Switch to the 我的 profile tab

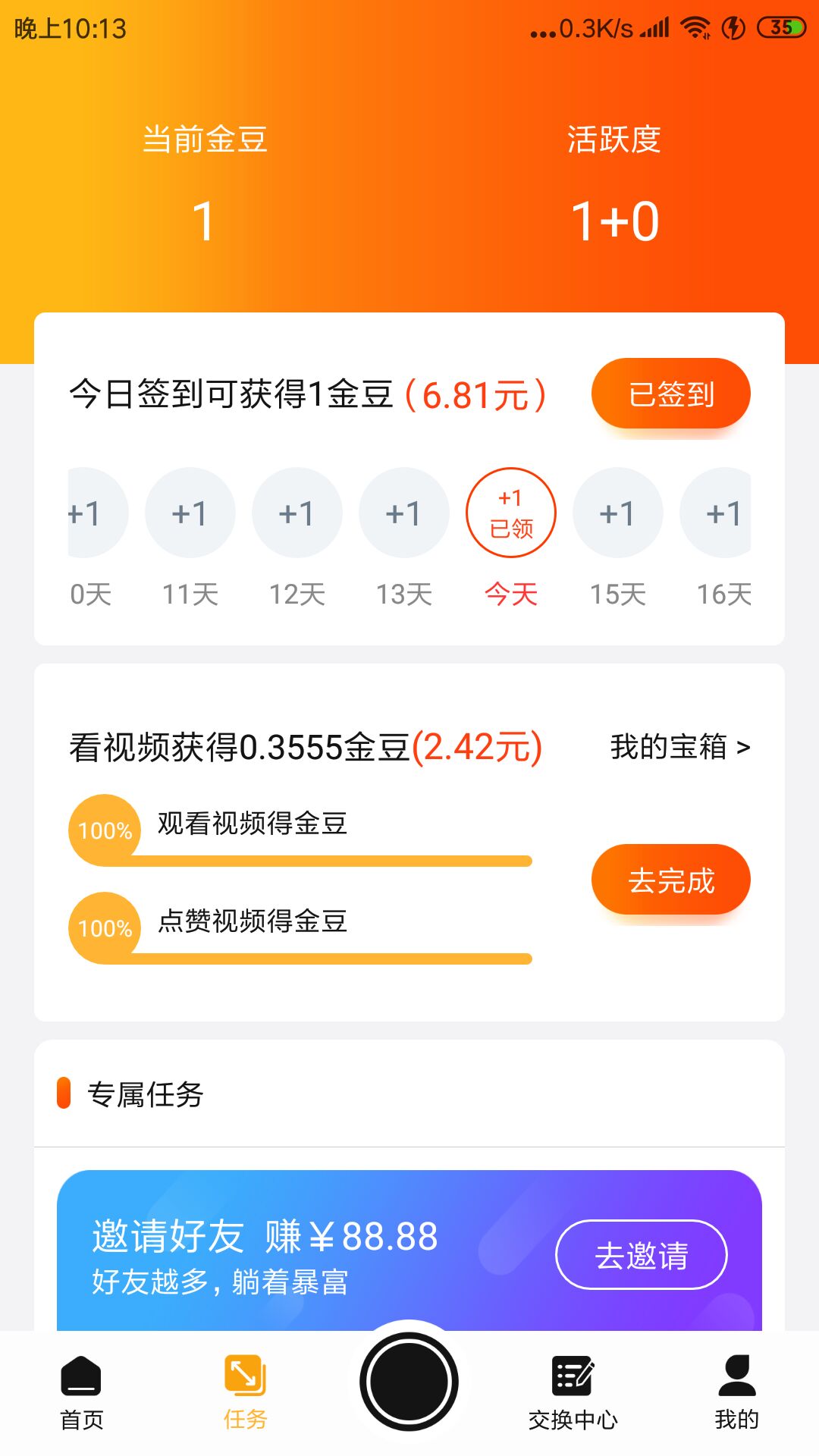pos(736,1392)
